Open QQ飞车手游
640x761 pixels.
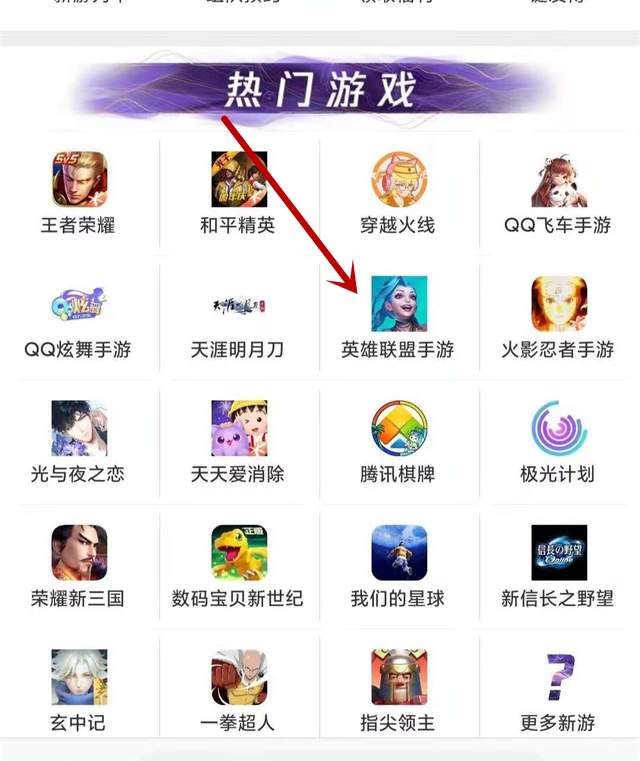558,180
